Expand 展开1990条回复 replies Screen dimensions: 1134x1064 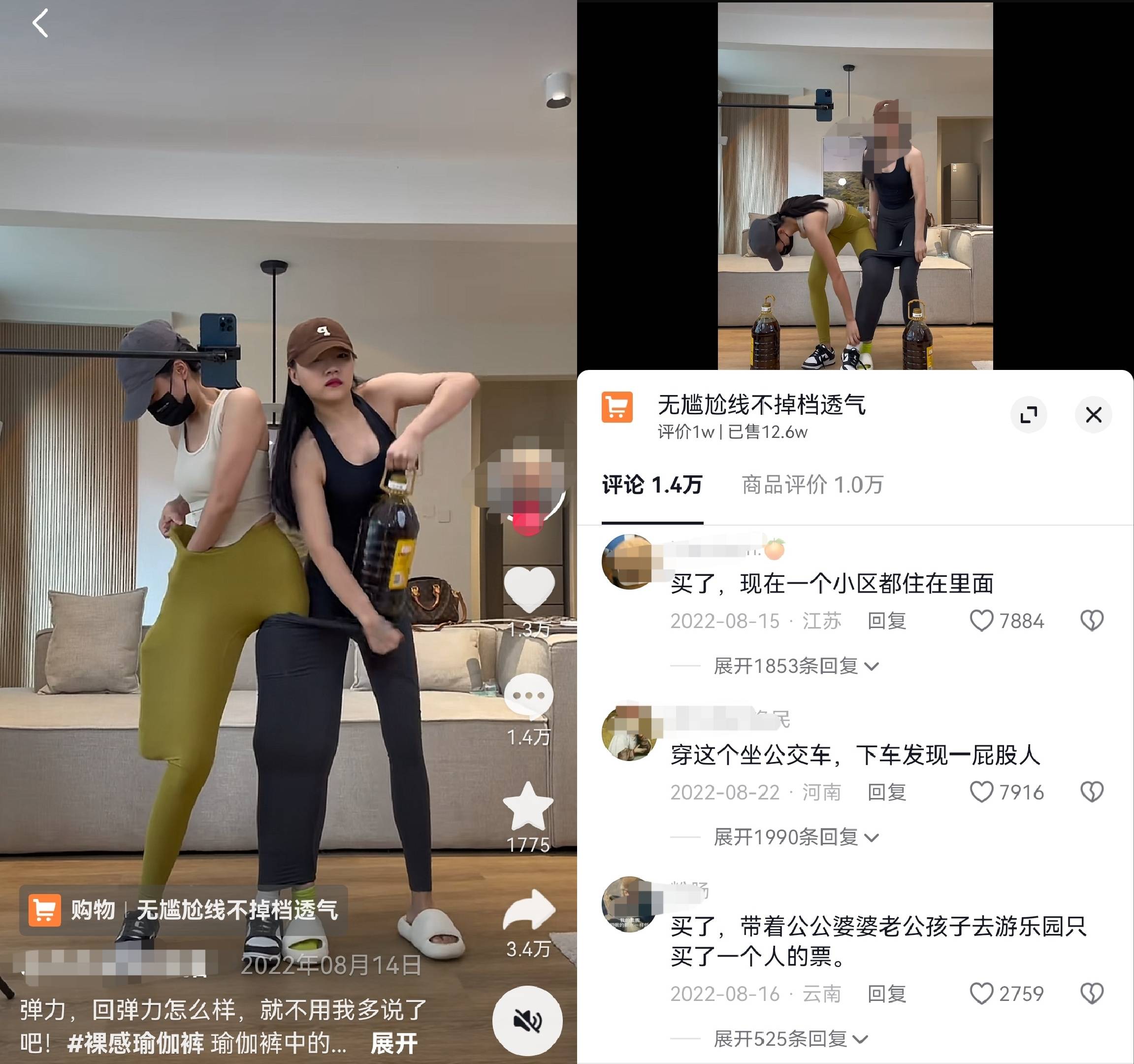pyautogui.click(x=796, y=837)
